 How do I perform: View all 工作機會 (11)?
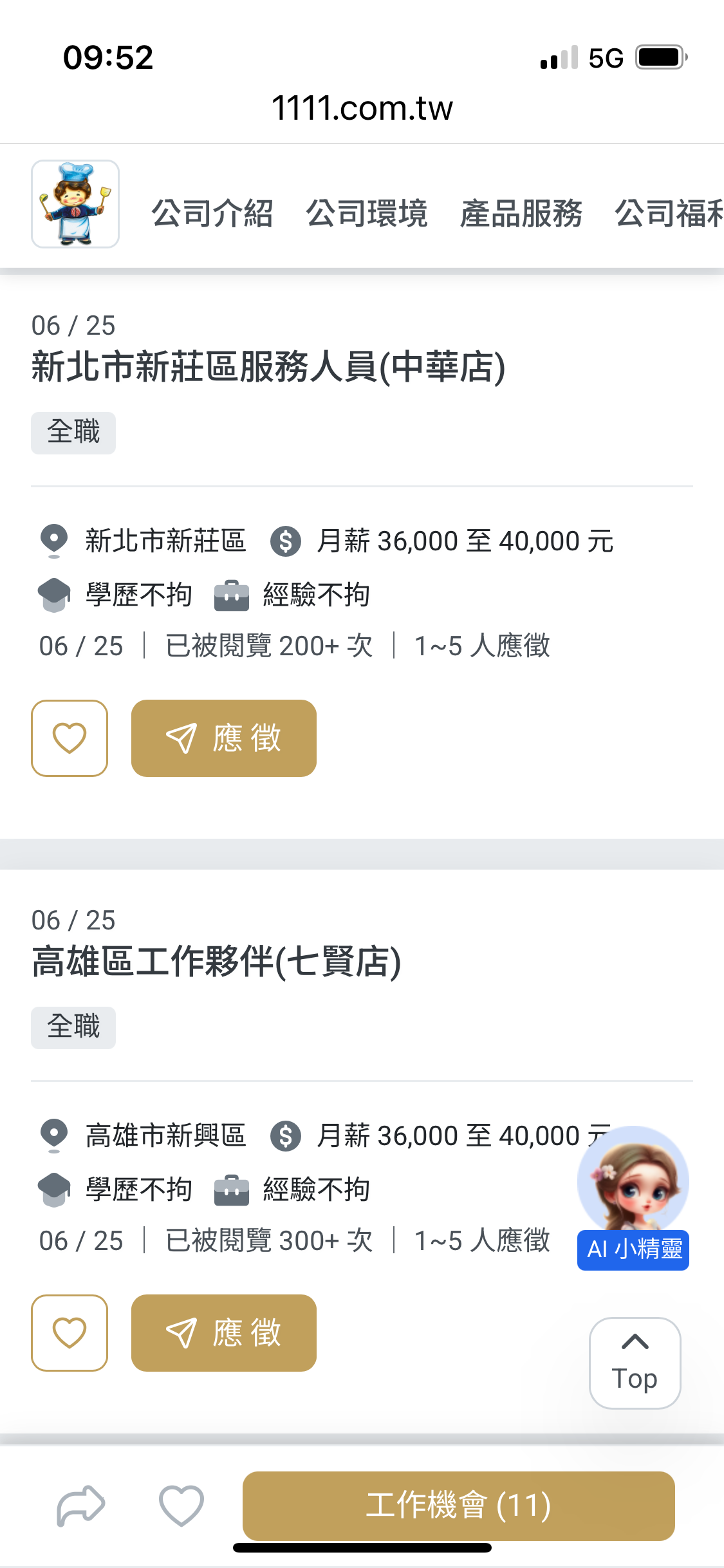pos(459,1506)
